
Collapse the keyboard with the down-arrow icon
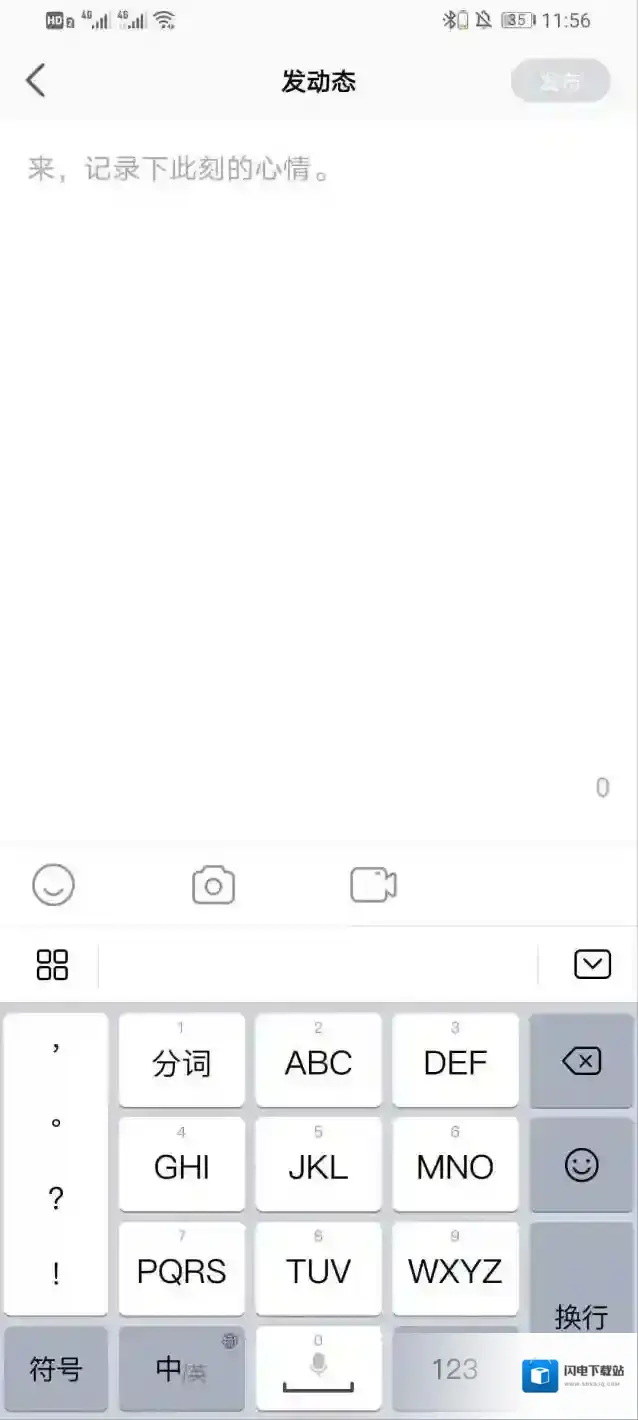[592, 964]
